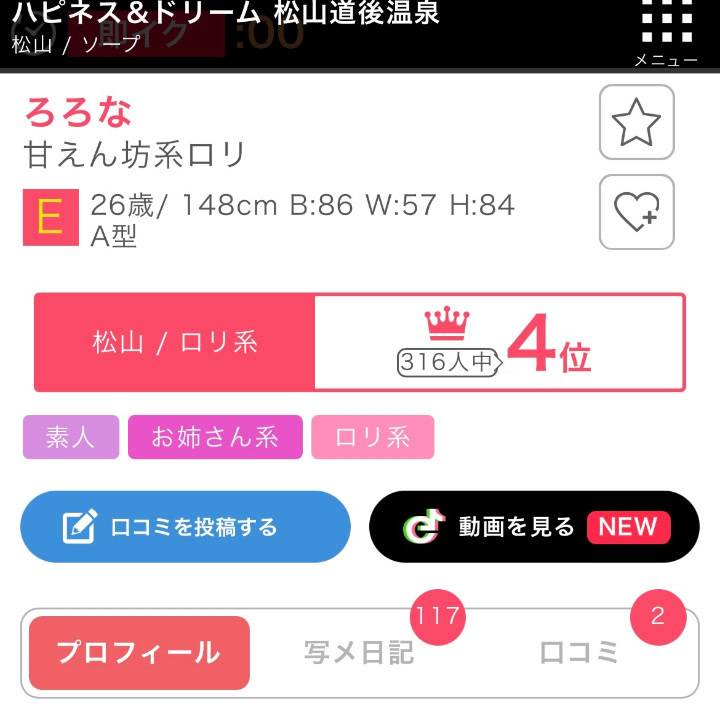Open the 松山 / ロリ系 ranking banner
Image resolution: width=720 pixels, height=720 pixels.
pos(359,342)
